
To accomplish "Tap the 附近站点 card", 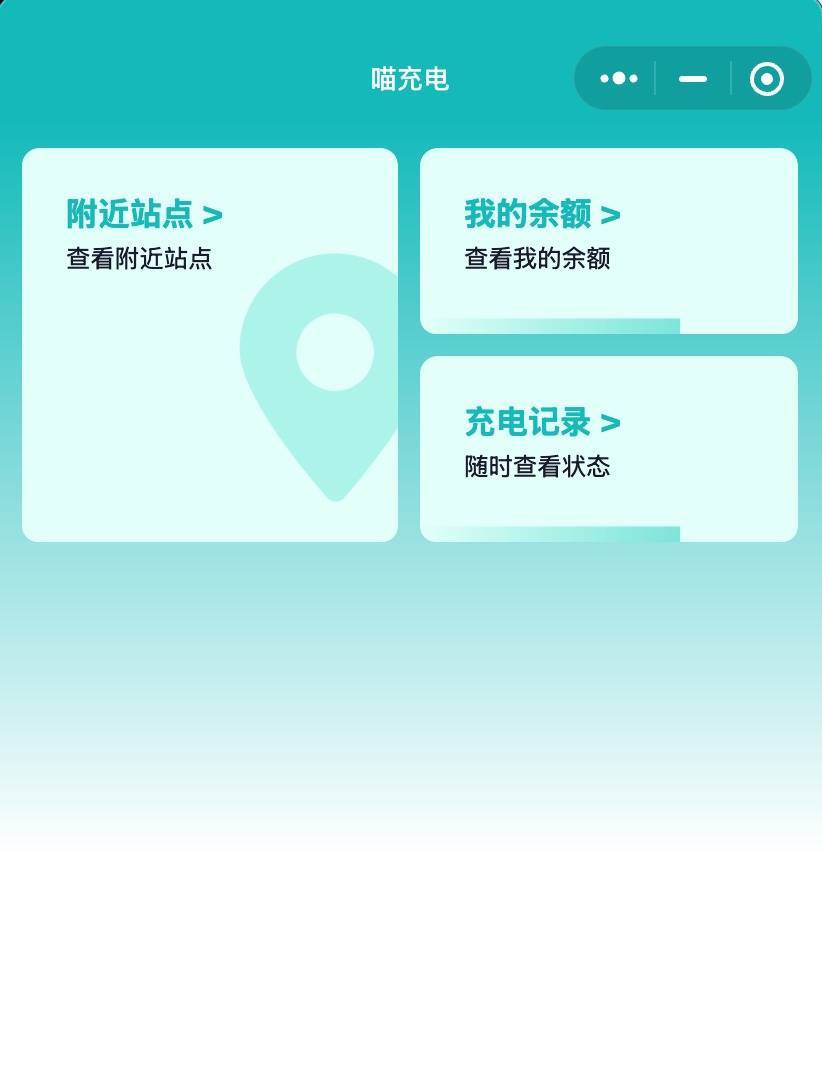I will (x=210, y=345).
